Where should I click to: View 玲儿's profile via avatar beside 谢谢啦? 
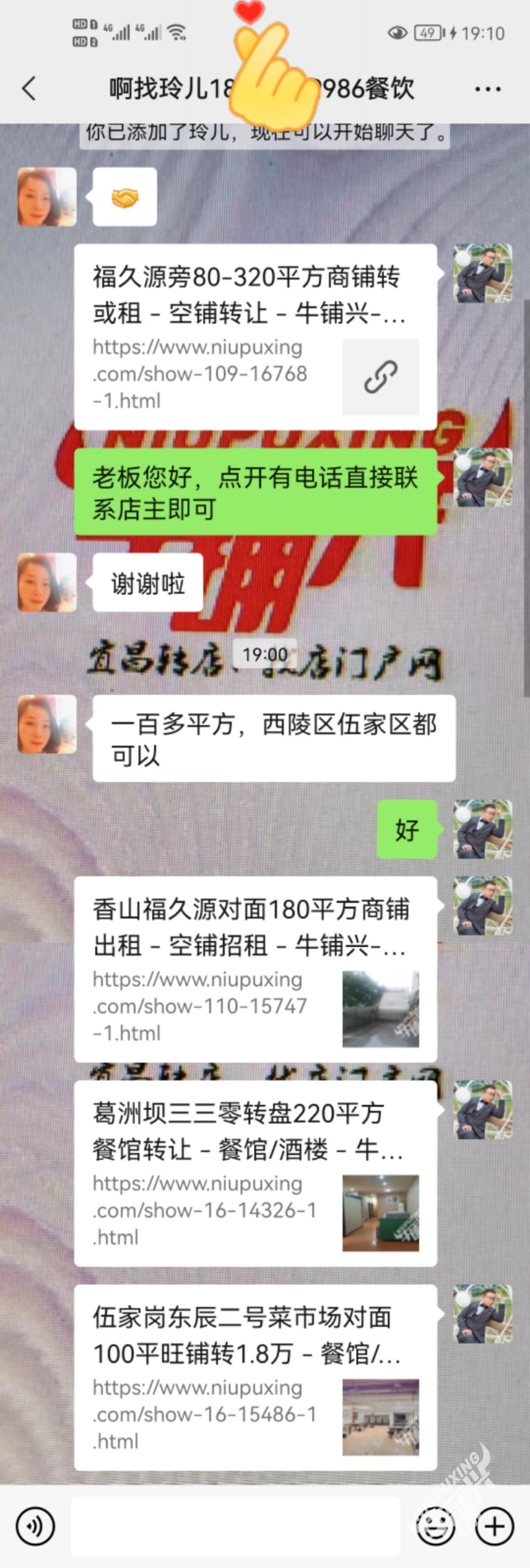[x=47, y=583]
